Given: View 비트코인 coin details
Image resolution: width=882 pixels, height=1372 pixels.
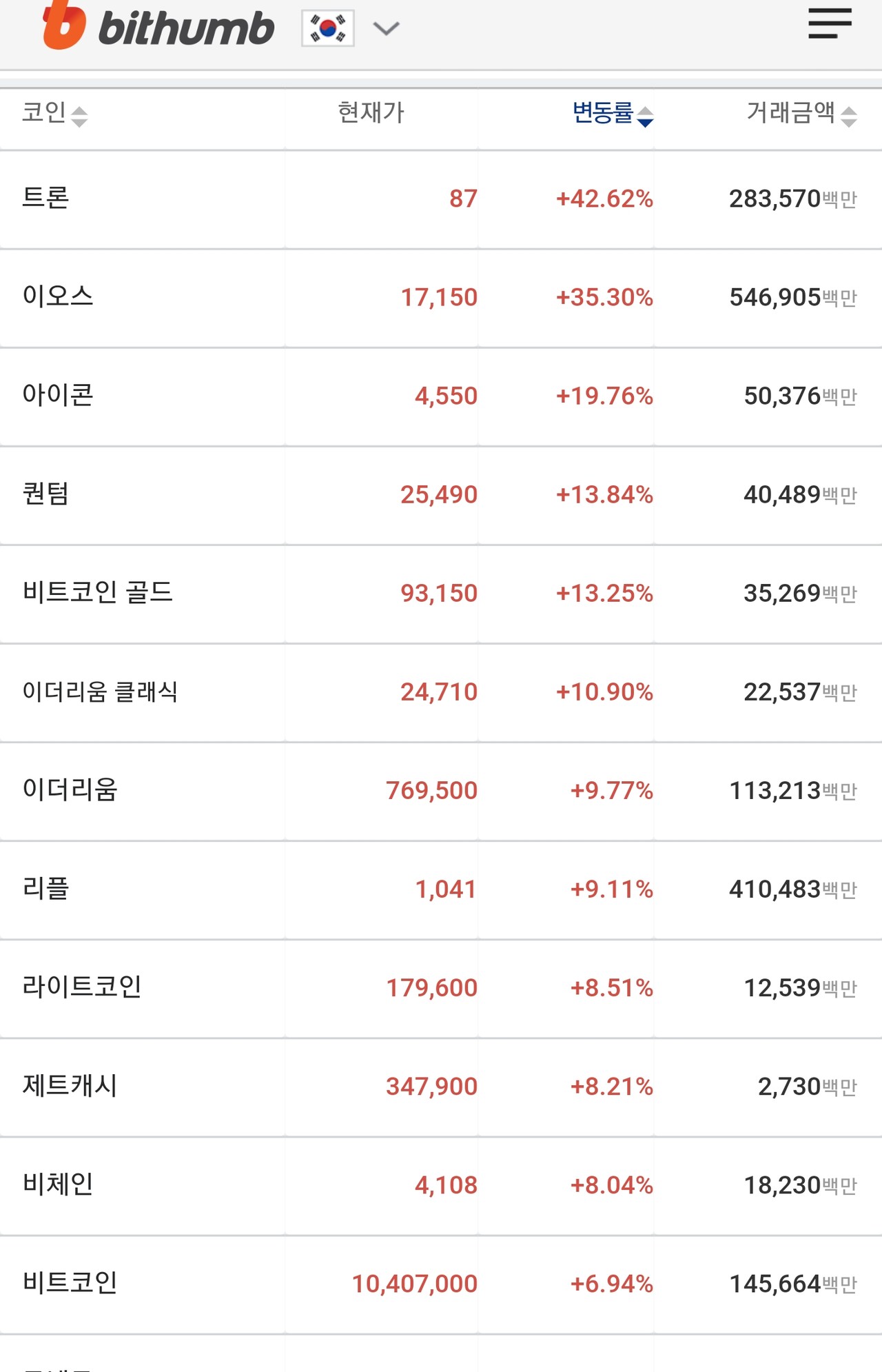Looking at the screenshot, I should click(x=441, y=1284).
